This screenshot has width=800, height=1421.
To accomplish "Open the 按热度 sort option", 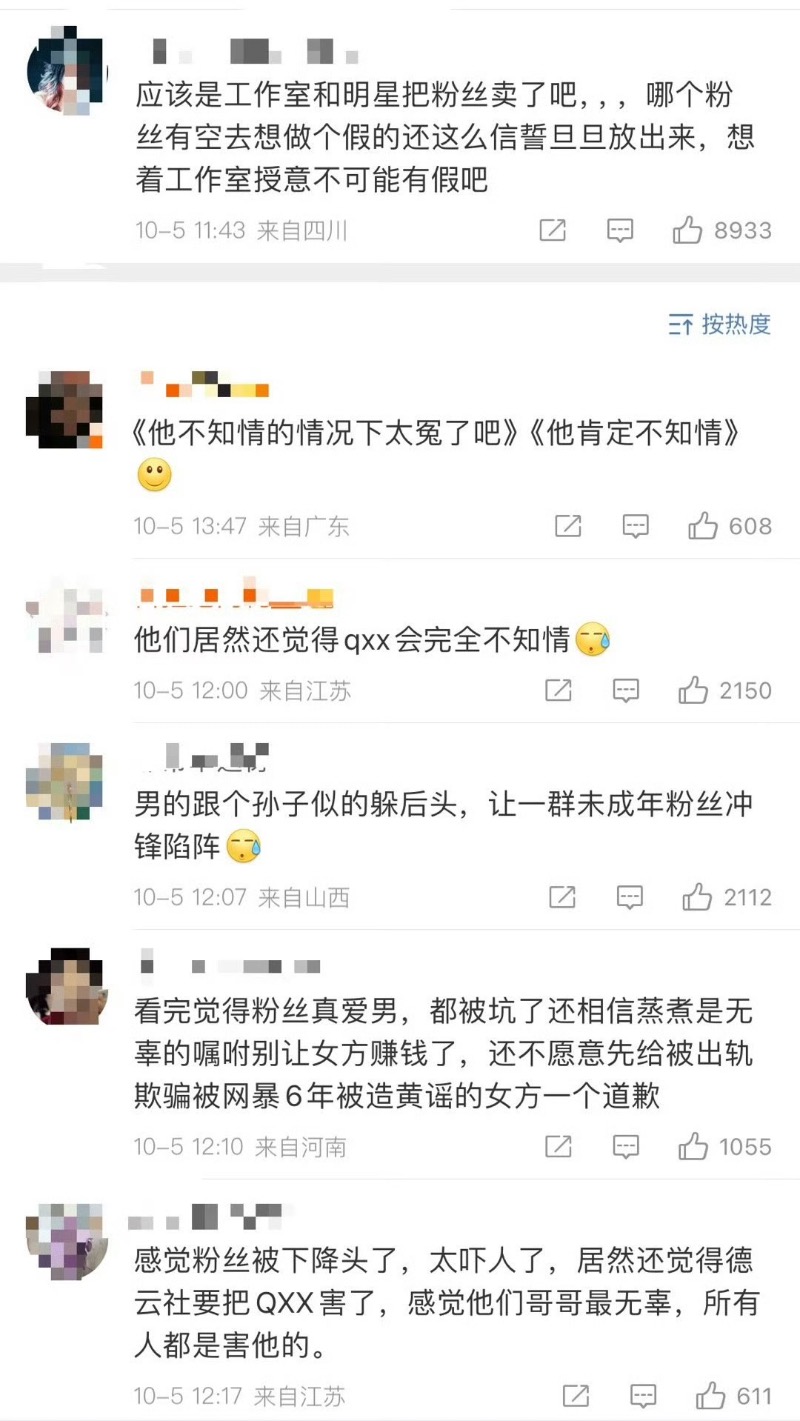I will coord(720,324).
